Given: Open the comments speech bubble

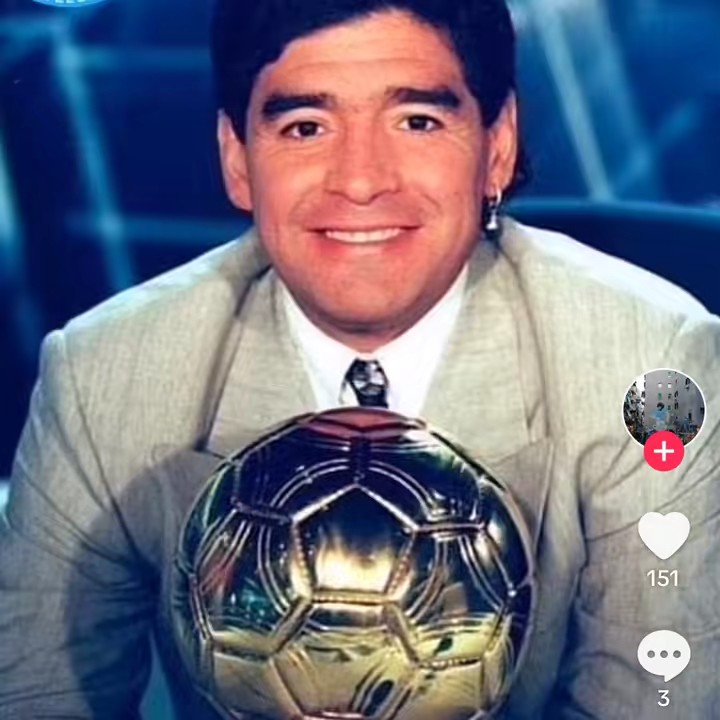Looking at the screenshot, I should click(x=664, y=656).
